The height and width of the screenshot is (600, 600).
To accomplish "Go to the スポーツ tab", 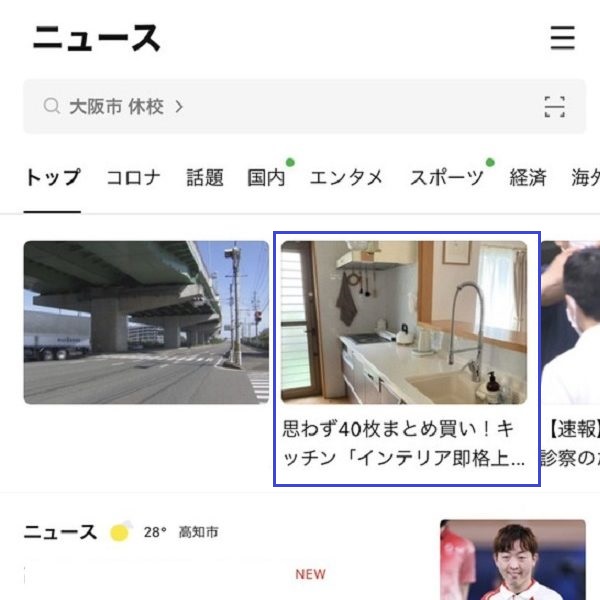I will pos(446,178).
